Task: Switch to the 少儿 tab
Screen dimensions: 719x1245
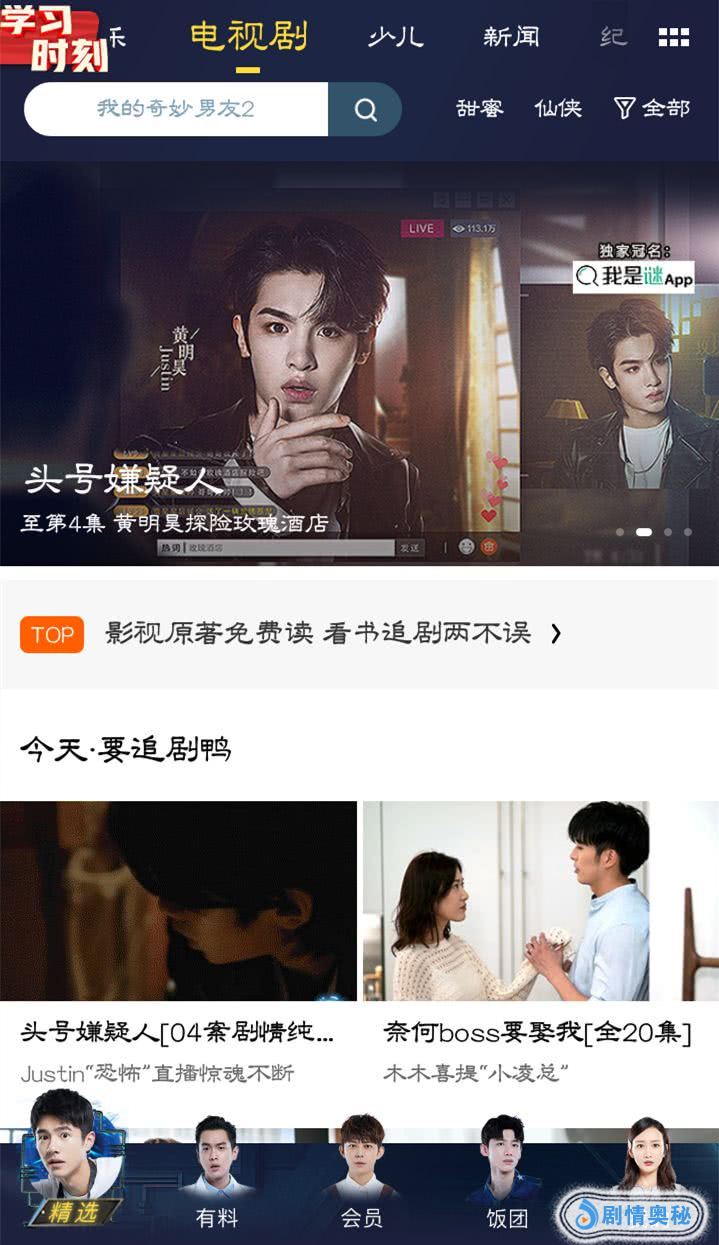Action: (x=395, y=38)
